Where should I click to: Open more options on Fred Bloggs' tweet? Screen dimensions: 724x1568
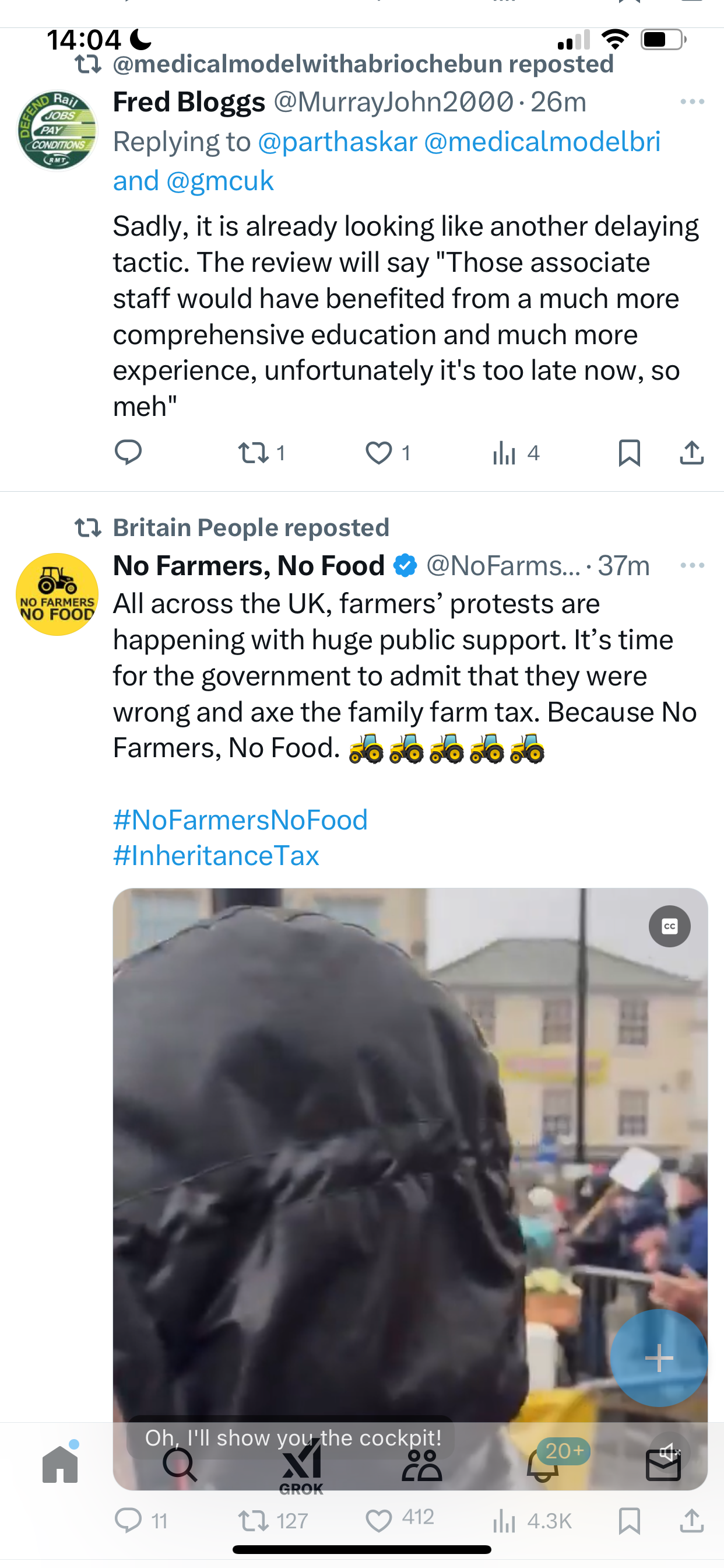(693, 101)
